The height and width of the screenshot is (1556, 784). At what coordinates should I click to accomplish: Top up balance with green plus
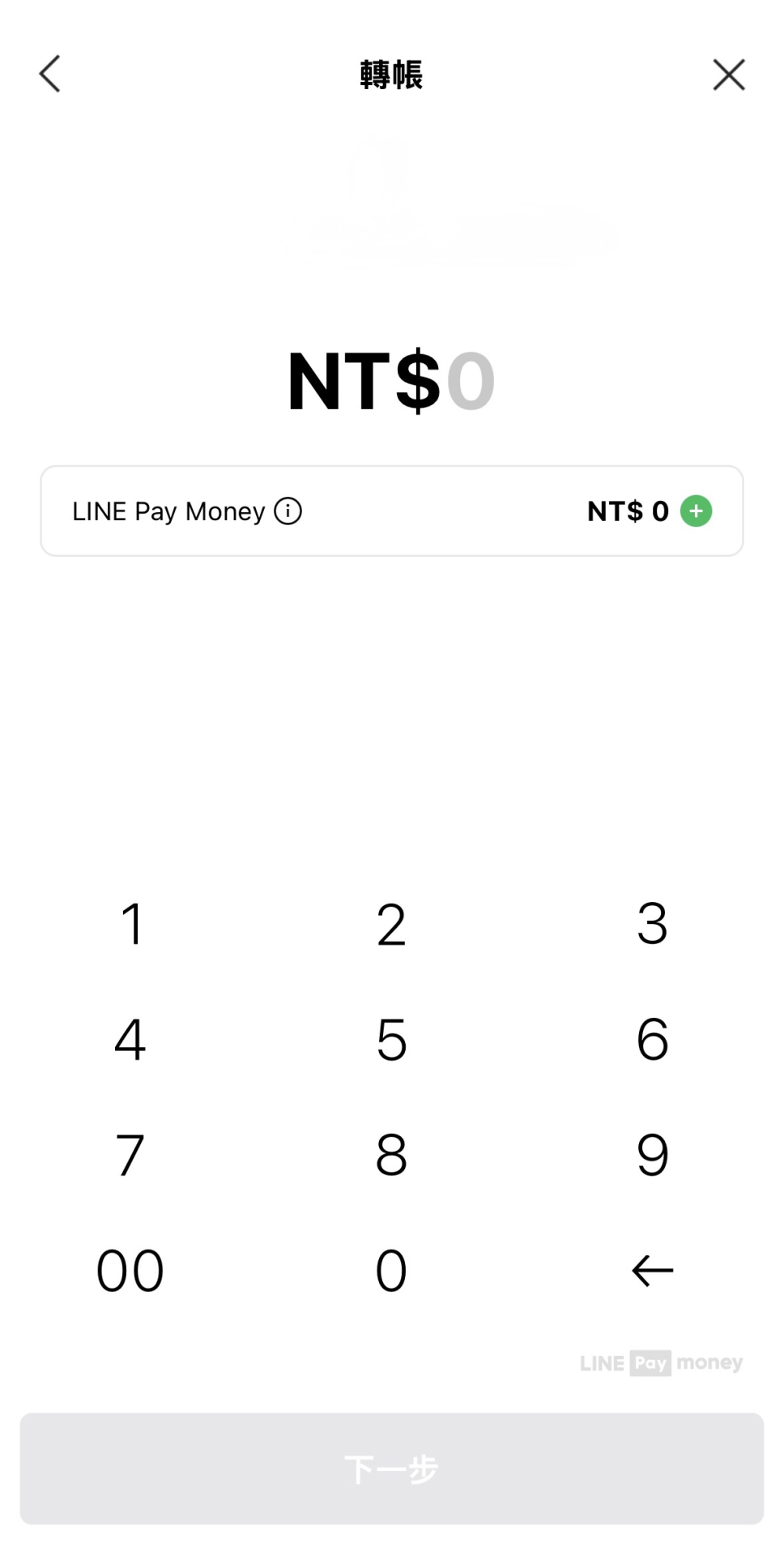point(696,511)
